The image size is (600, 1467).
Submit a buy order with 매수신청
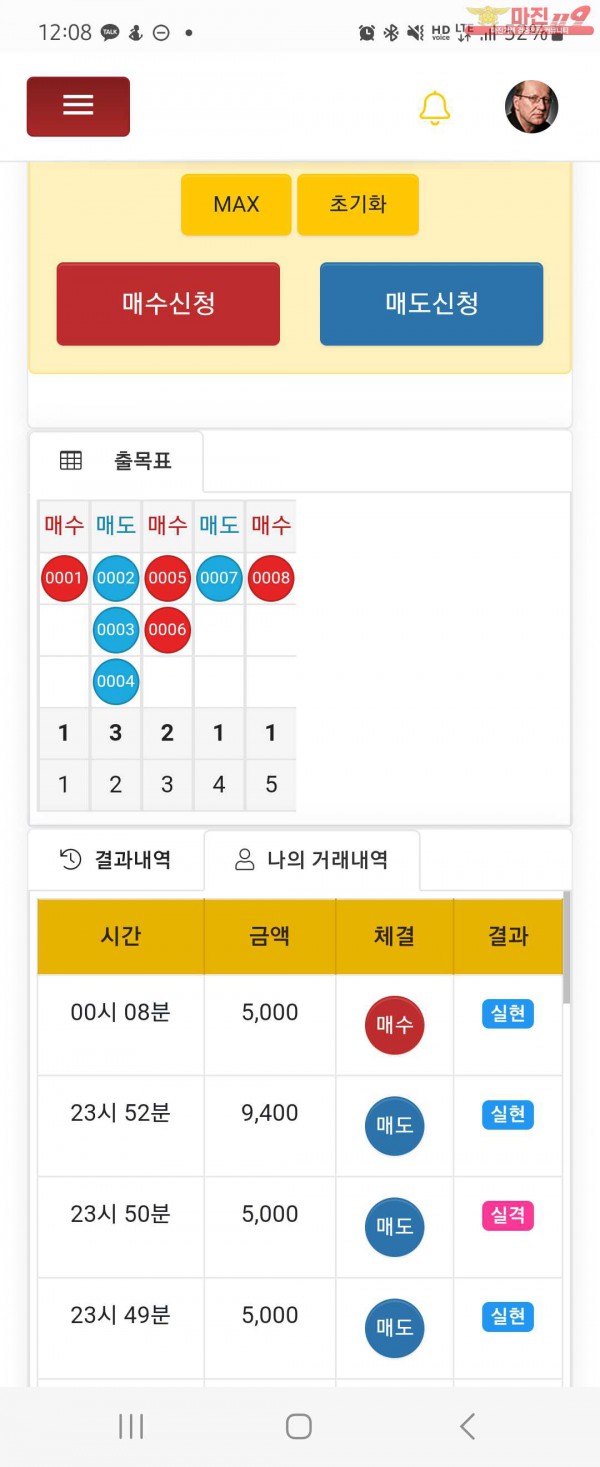click(x=168, y=304)
